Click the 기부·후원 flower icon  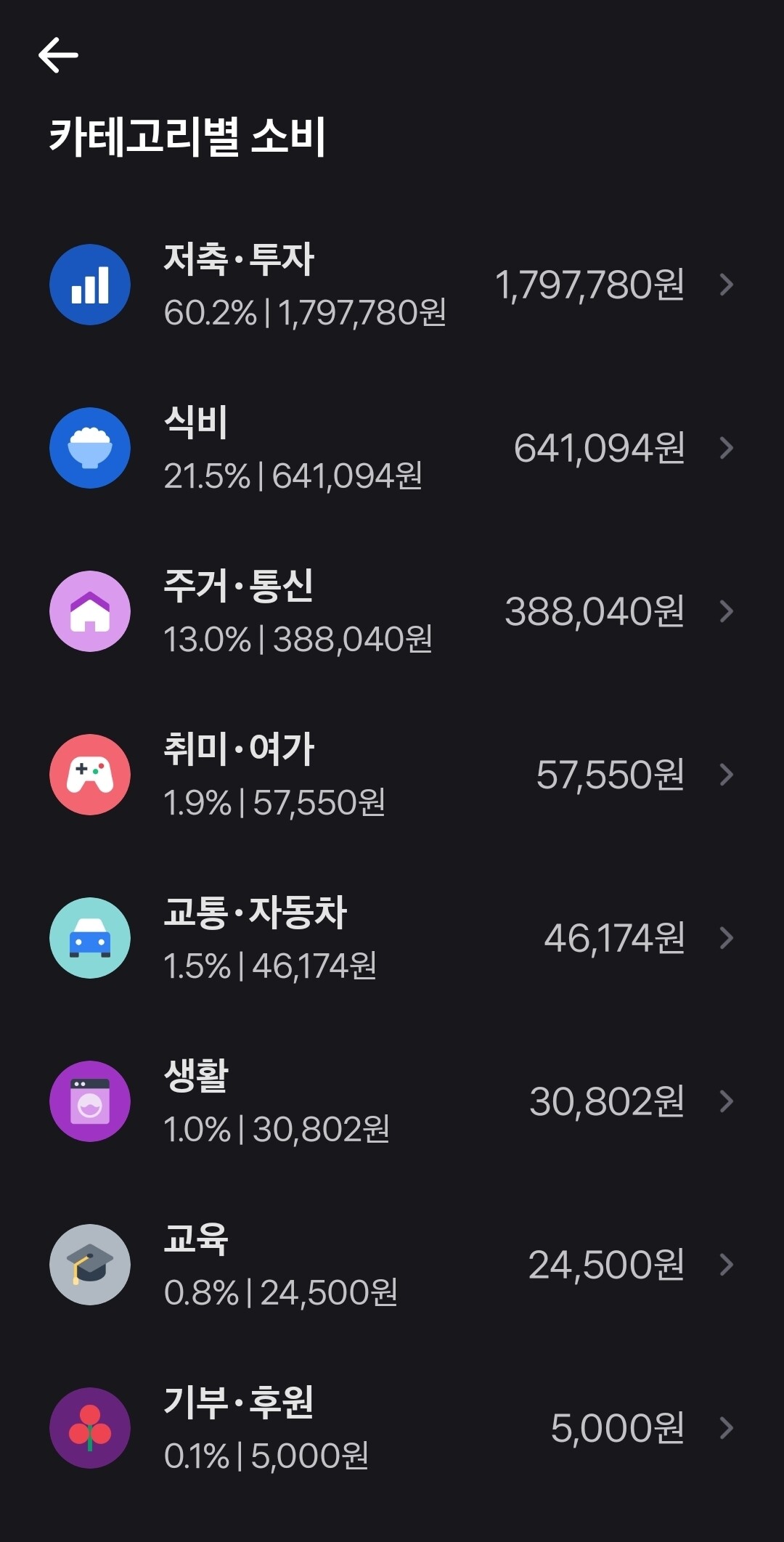(x=89, y=1428)
